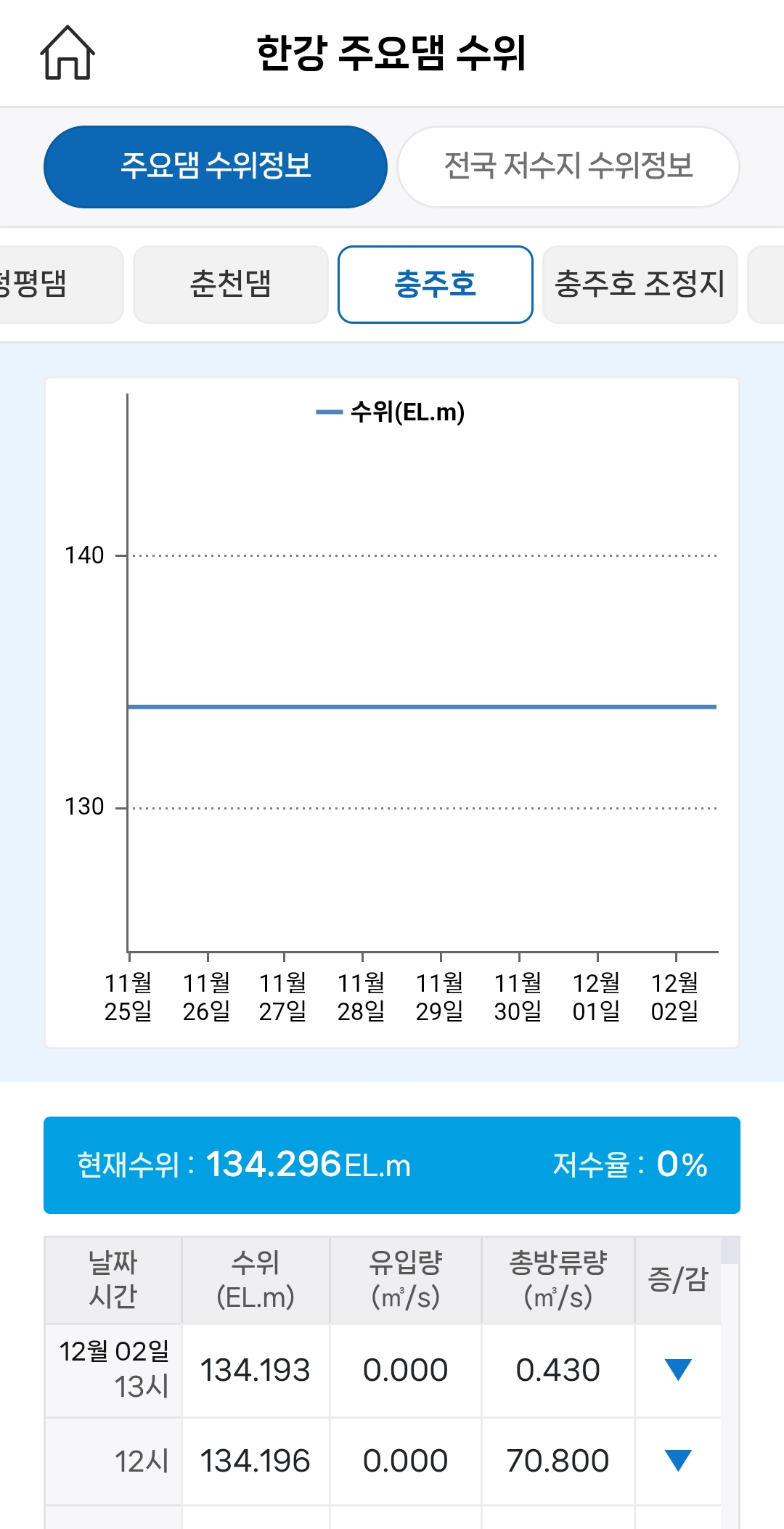Select the 충주호 dam chip
This screenshot has width=784, height=1529.
coord(435,284)
